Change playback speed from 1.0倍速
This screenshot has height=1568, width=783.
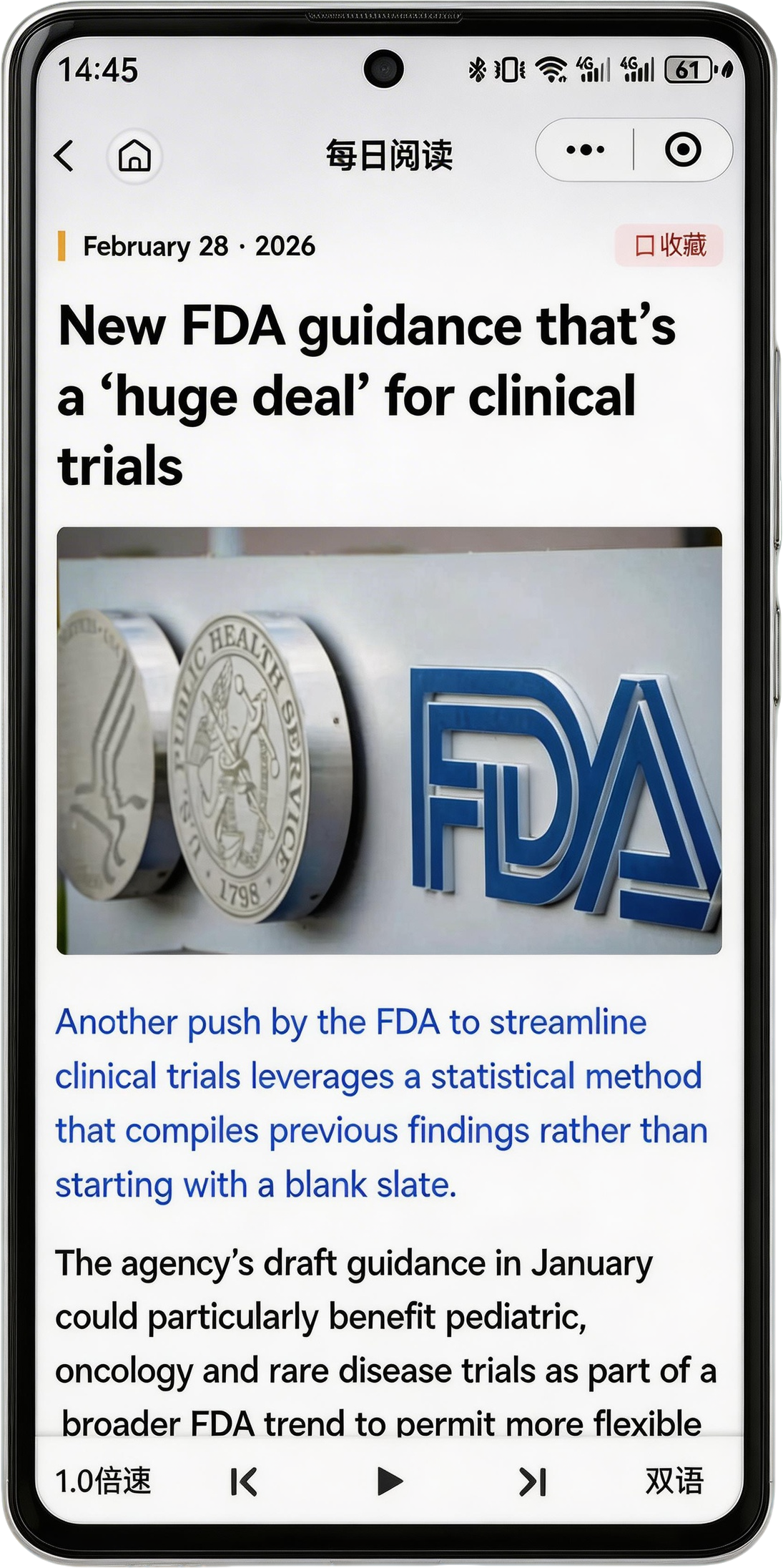point(104,1481)
